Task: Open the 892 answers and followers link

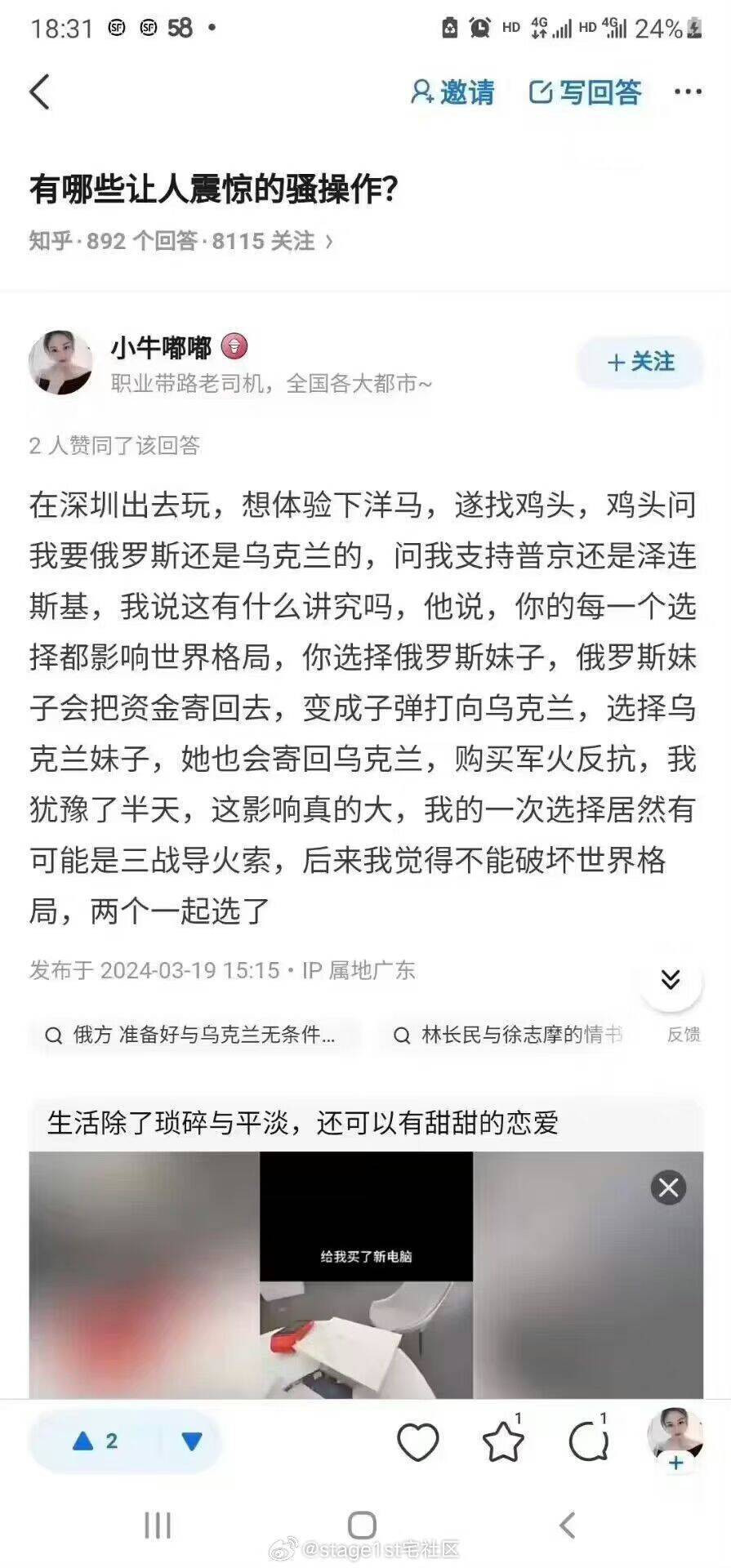Action: click(181, 241)
